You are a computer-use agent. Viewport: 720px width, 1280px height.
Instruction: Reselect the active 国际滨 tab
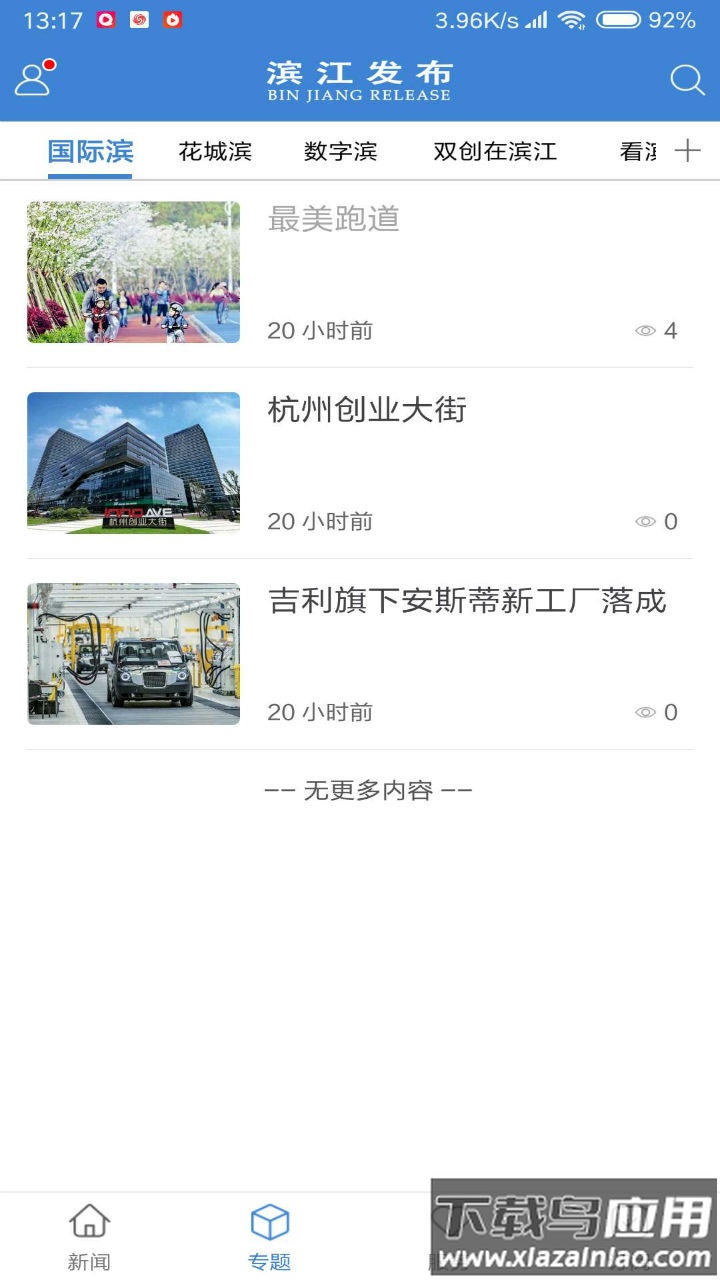(x=89, y=150)
